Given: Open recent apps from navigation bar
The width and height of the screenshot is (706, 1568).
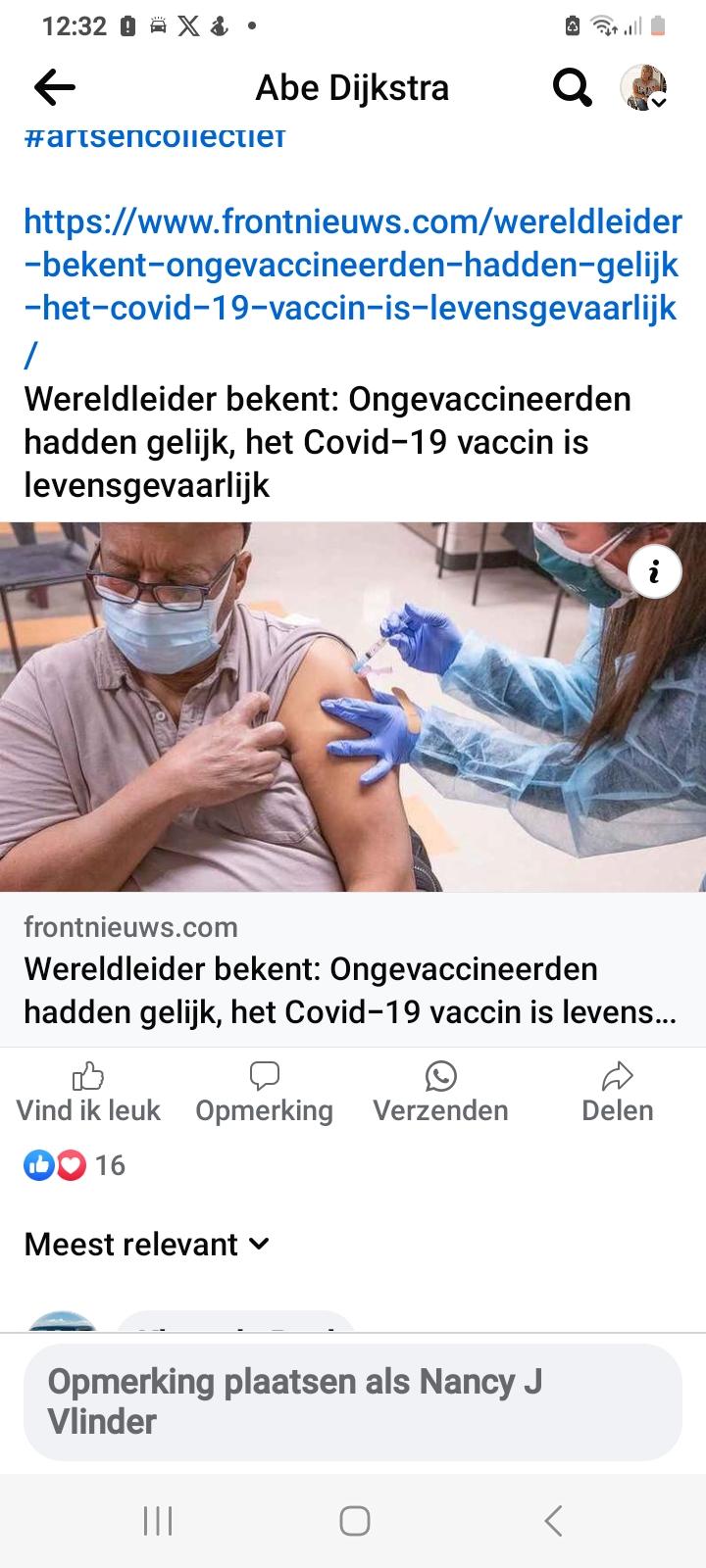Looking at the screenshot, I should [158, 1521].
